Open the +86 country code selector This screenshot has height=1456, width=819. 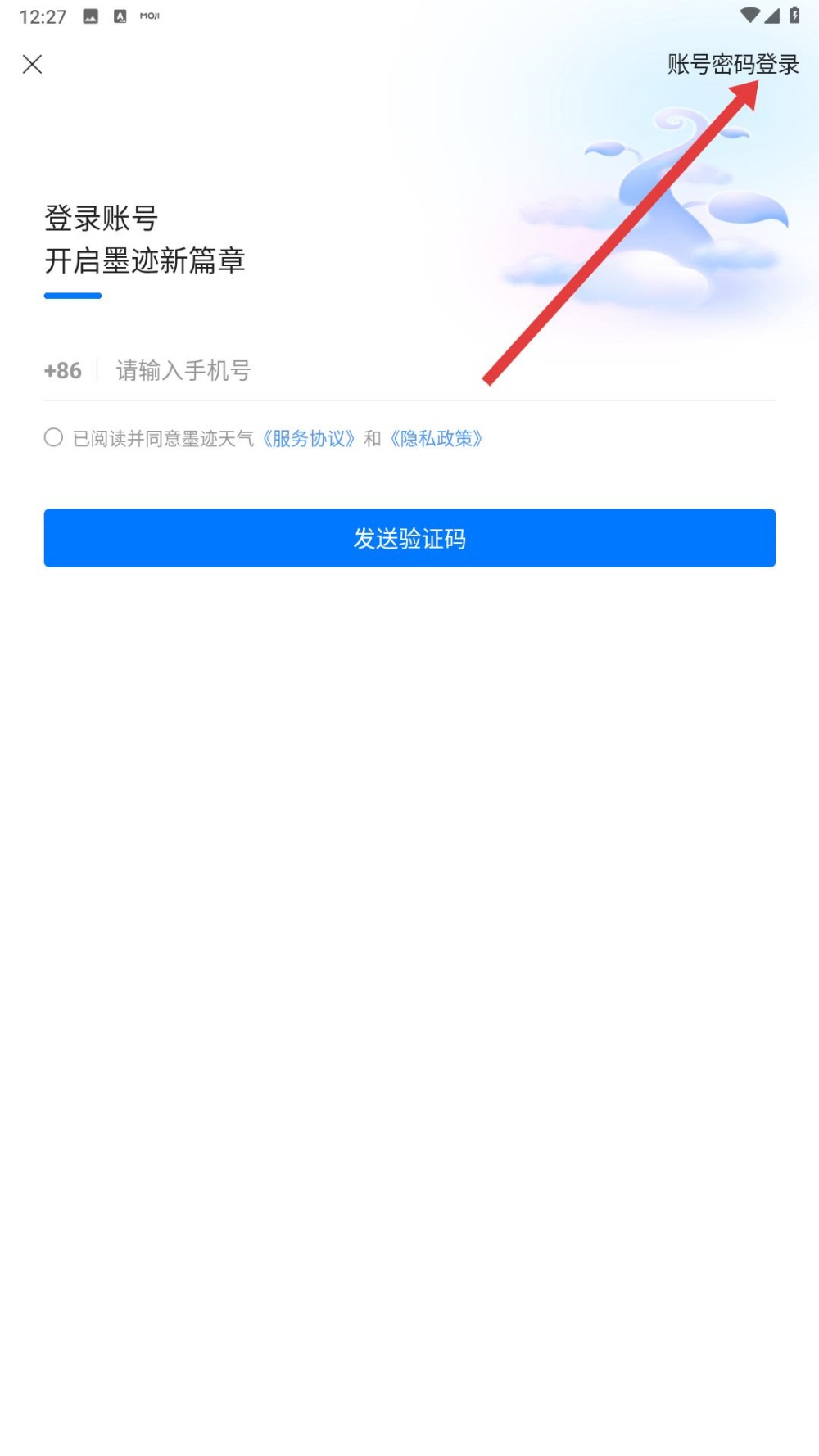[x=63, y=371]
